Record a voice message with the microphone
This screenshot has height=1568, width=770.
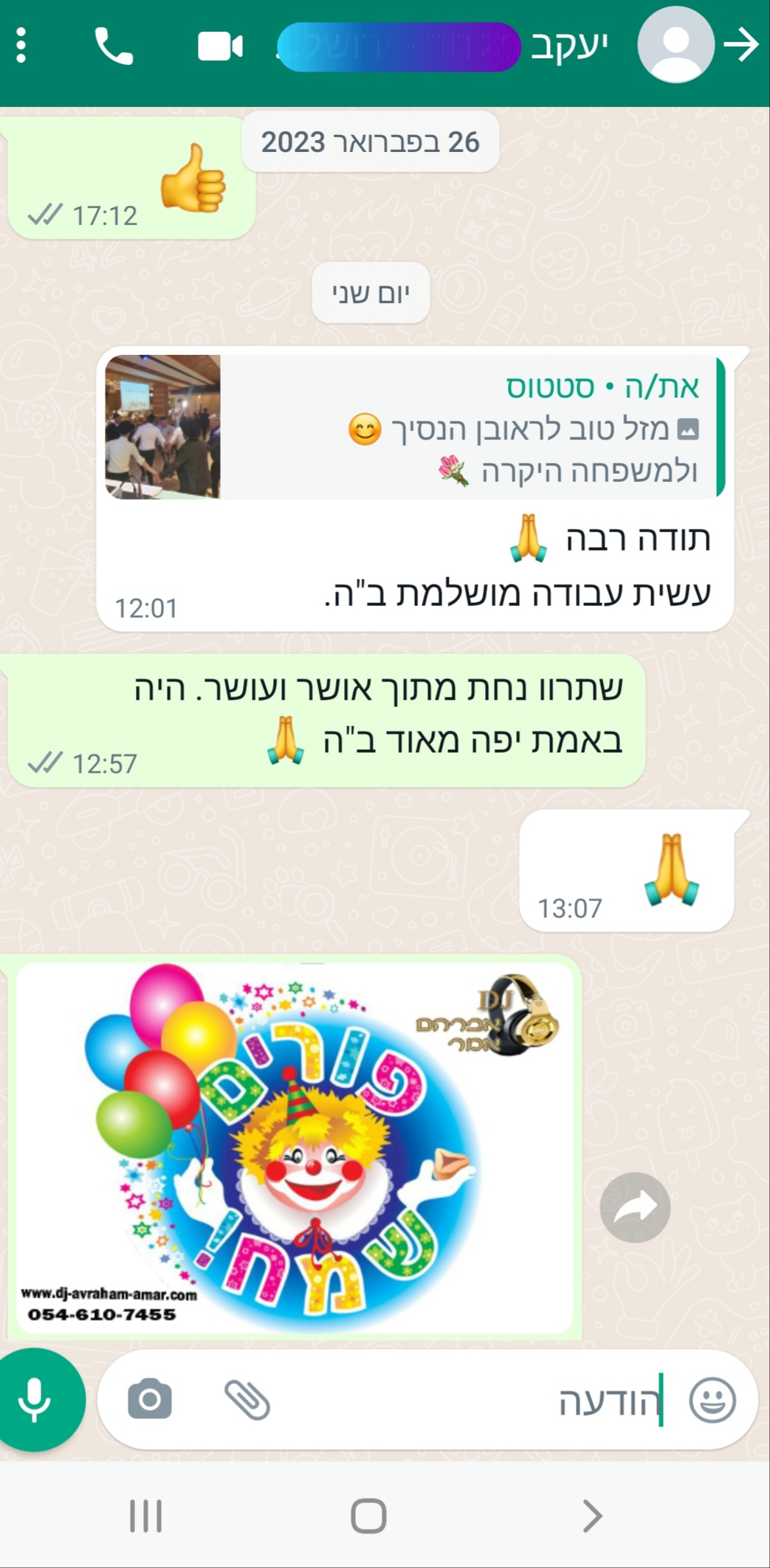tap(35, 1400)
